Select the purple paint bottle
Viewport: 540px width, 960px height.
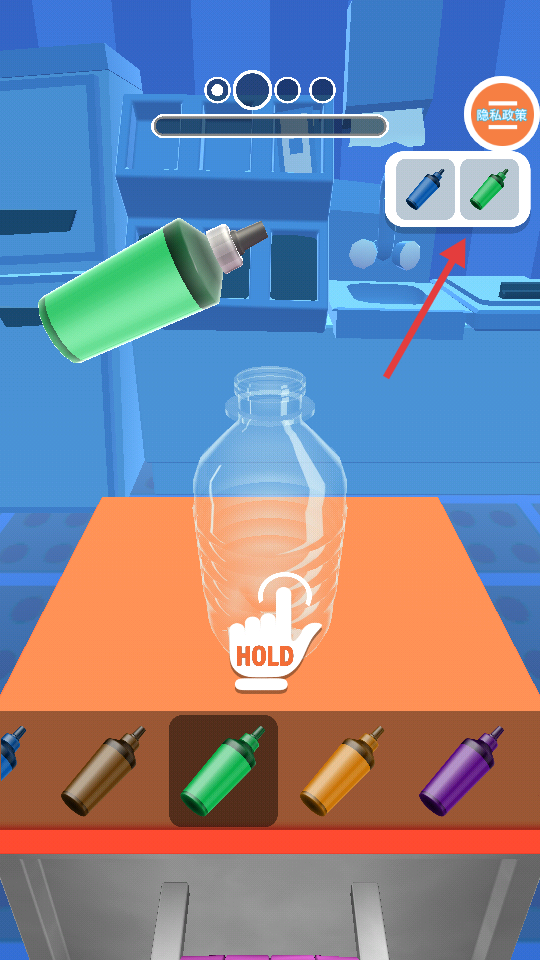(x=462, y=771)
